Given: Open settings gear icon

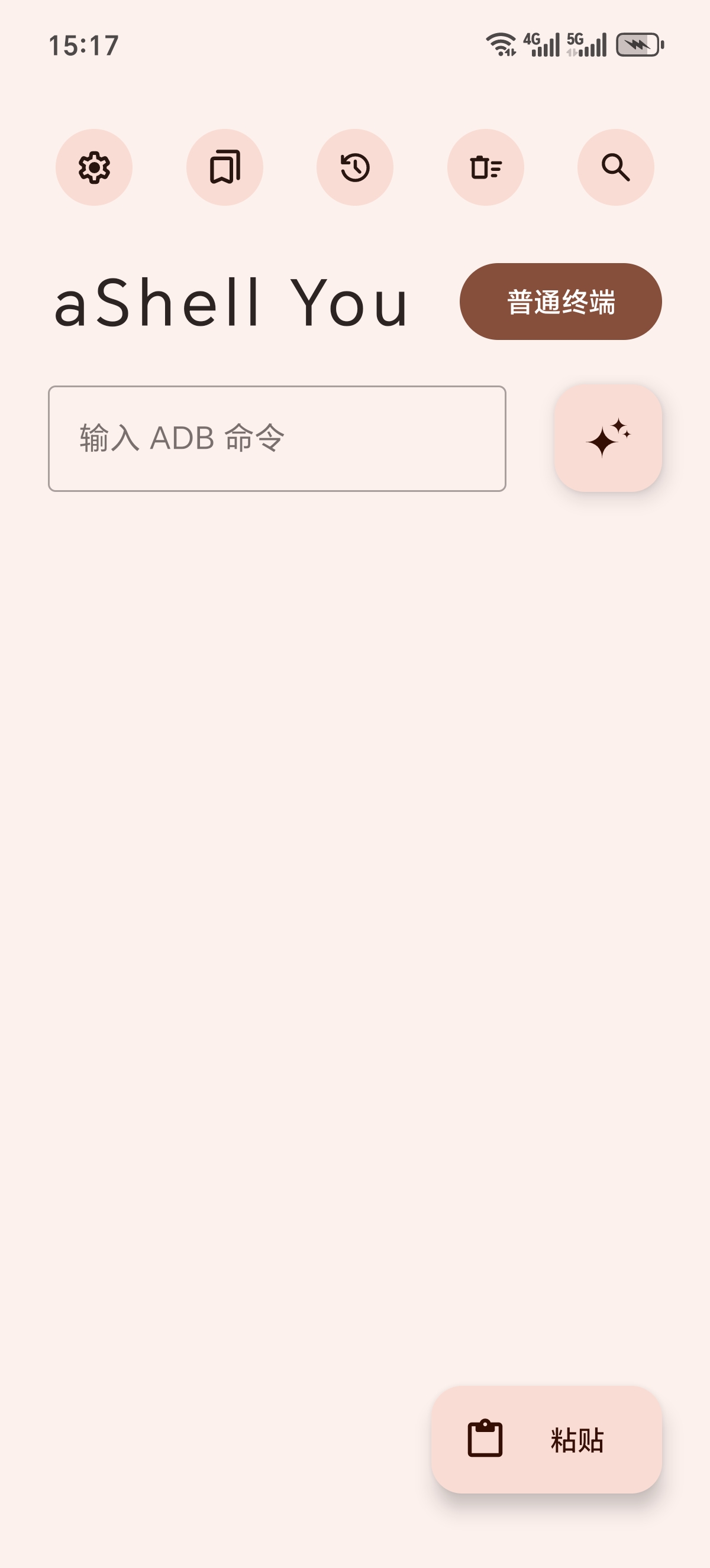Looking at the screenshot, I should coord(93,167).
